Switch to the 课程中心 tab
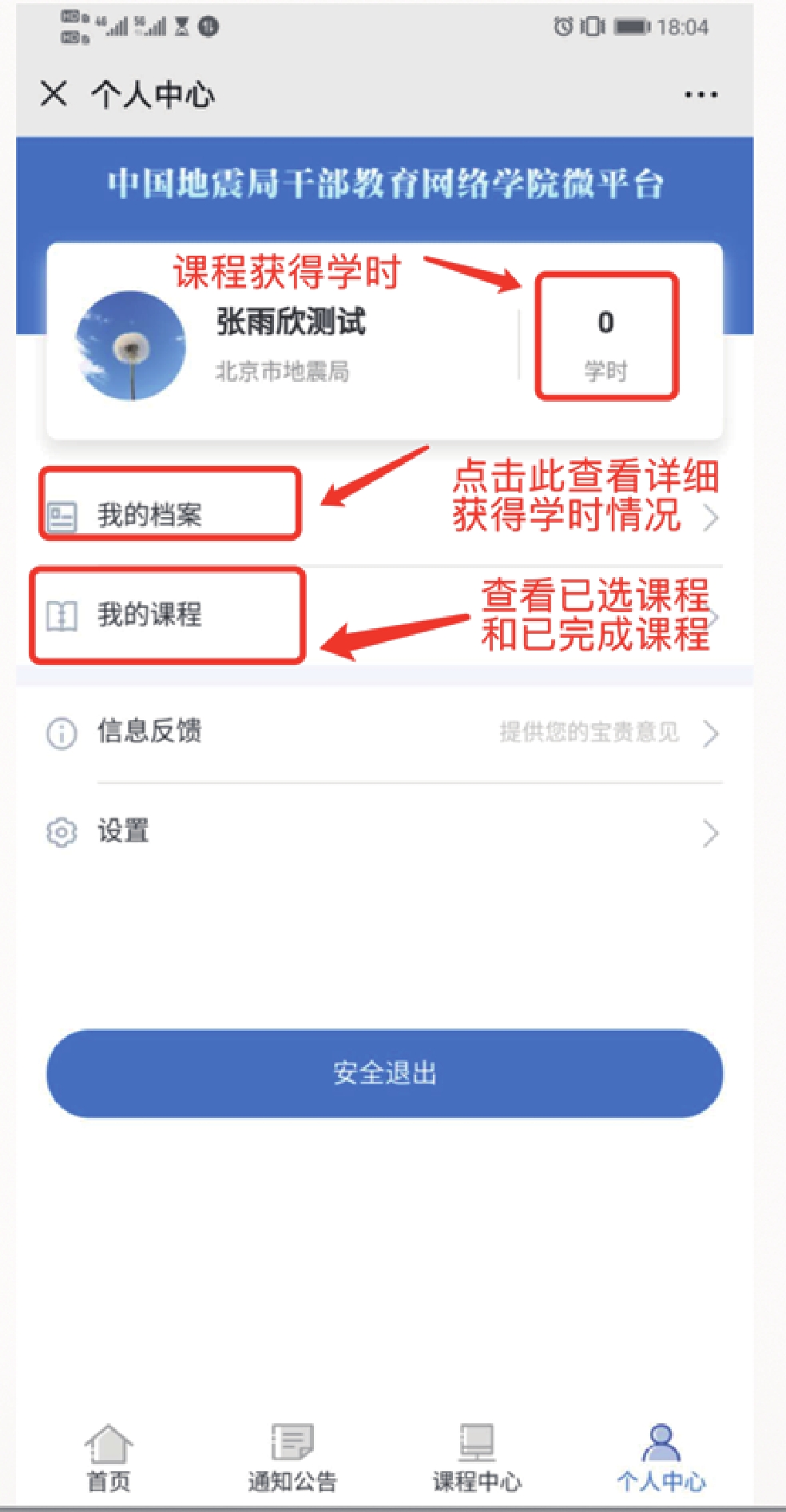 [x=477, y=1458]
